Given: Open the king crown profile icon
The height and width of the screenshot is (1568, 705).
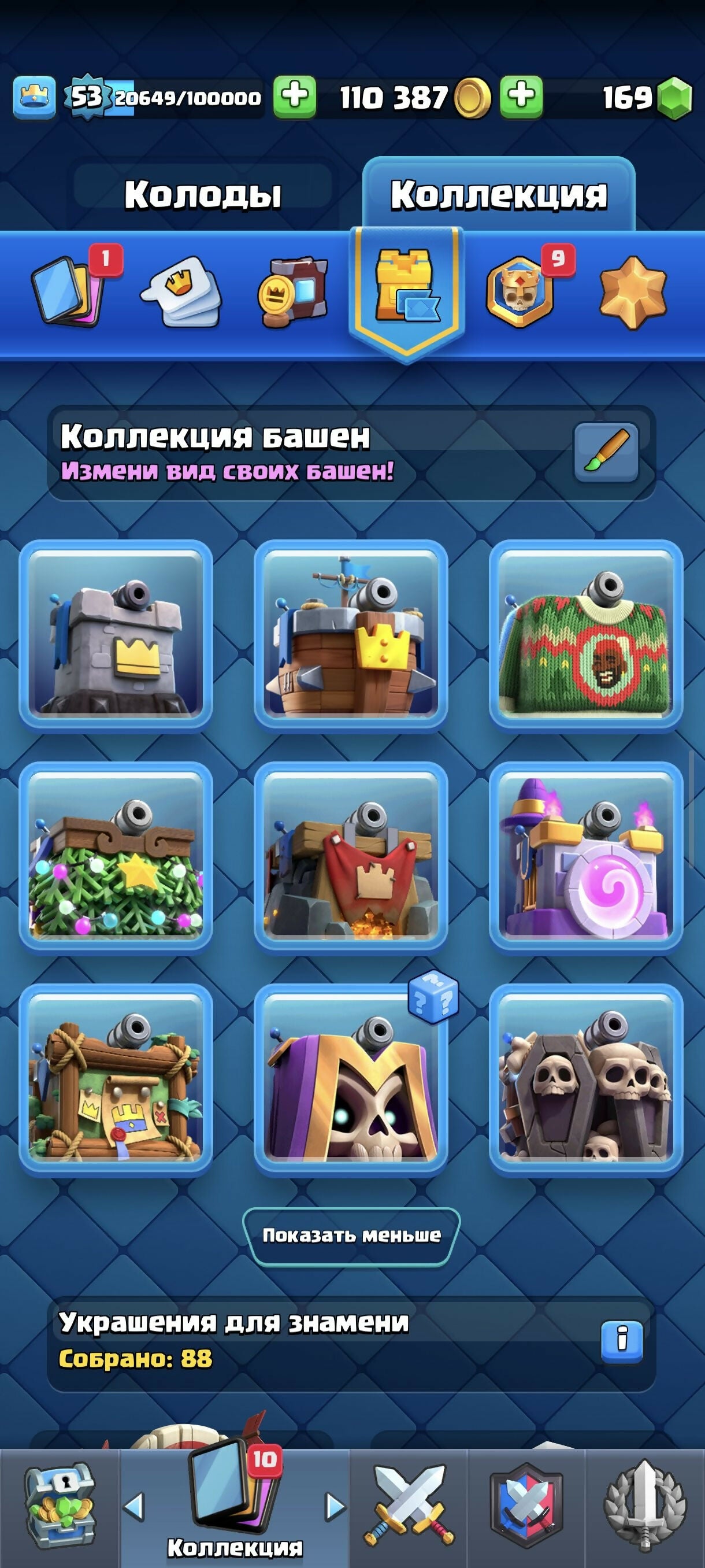Looking at the screenshot, I should click(x=34, y=97).
